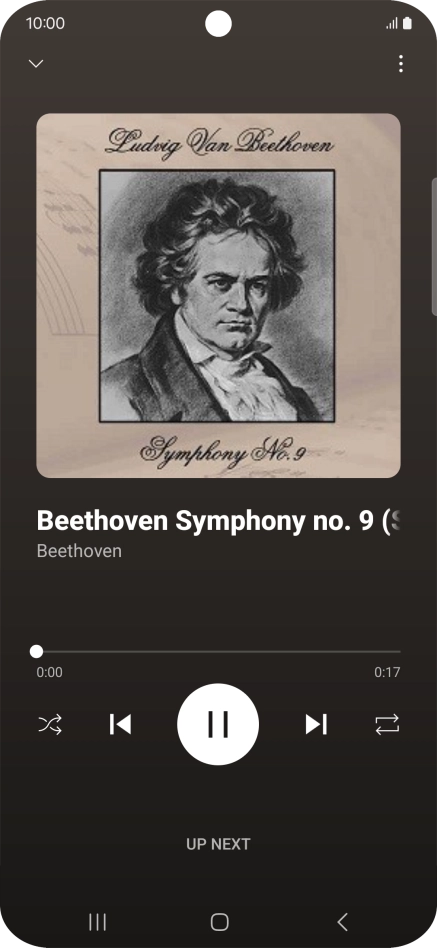Skip to the next track

pos(316,724)
